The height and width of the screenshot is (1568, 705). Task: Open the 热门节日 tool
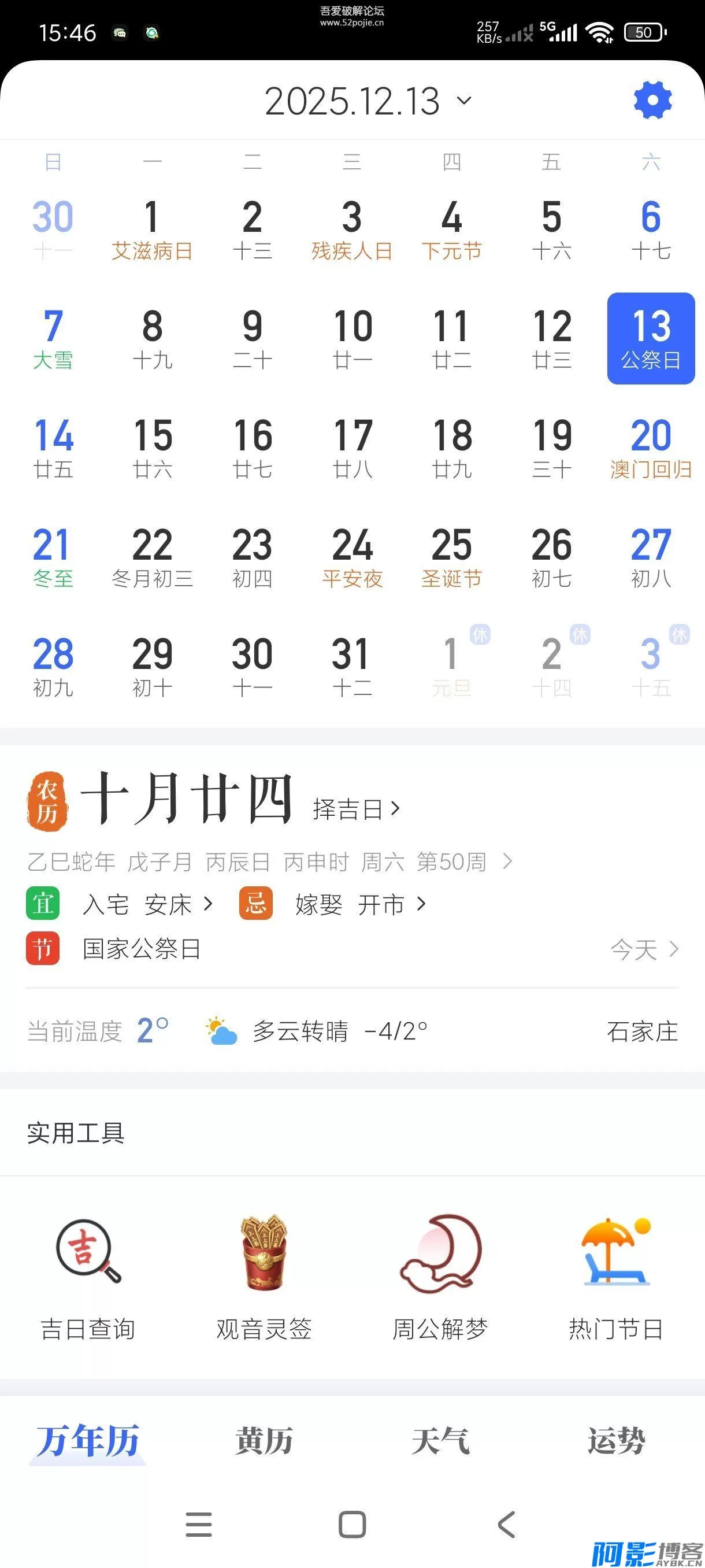coord(615,1276)
